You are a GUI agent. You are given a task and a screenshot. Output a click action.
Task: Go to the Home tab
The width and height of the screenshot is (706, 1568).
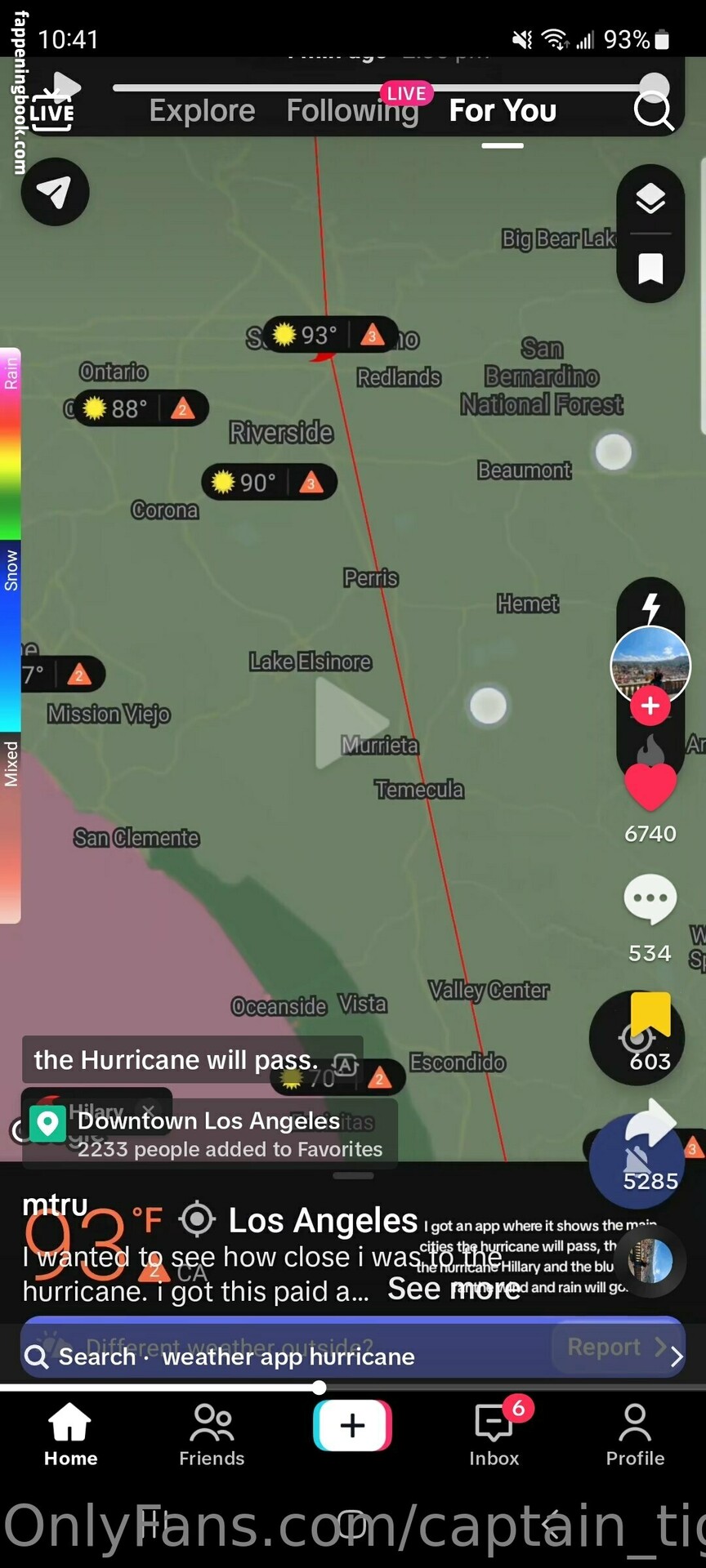[70, 1435]
